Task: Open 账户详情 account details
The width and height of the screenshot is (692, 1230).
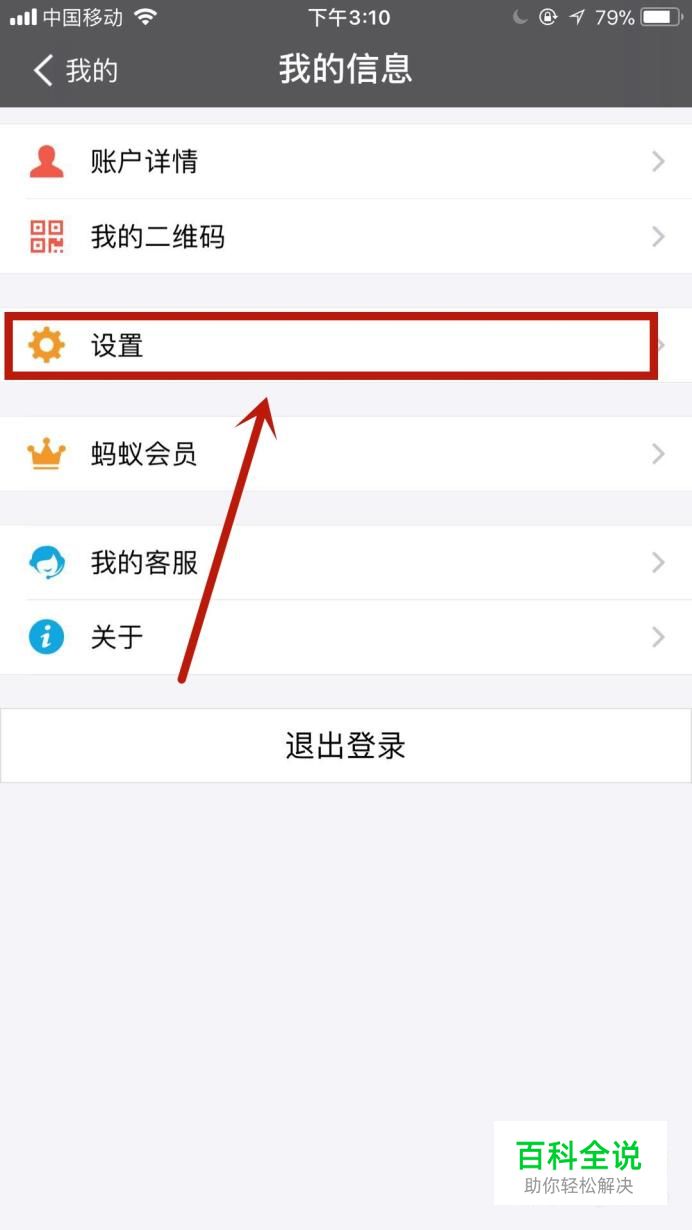Action: coord(345,162)
